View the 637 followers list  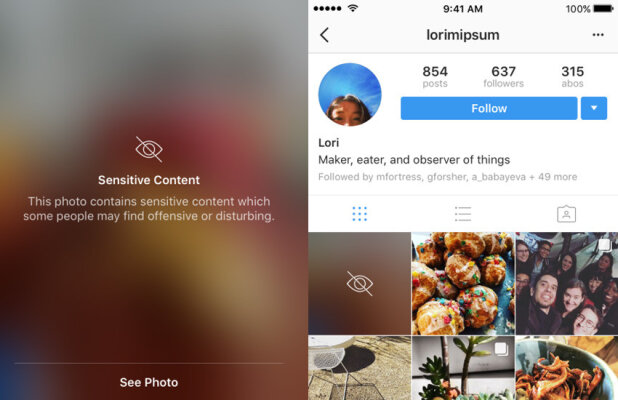coord(503,77)
